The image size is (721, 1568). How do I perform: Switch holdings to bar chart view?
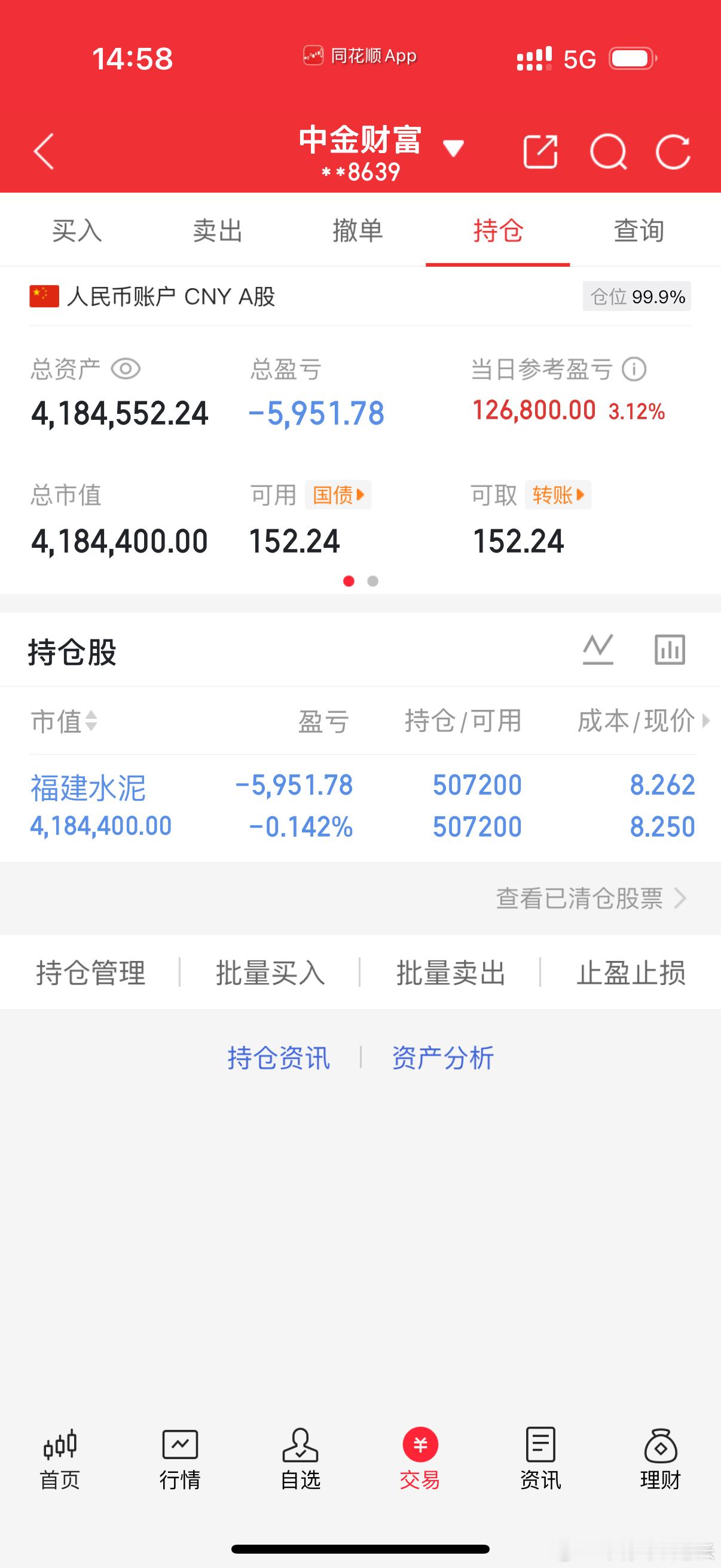[668, 649]
